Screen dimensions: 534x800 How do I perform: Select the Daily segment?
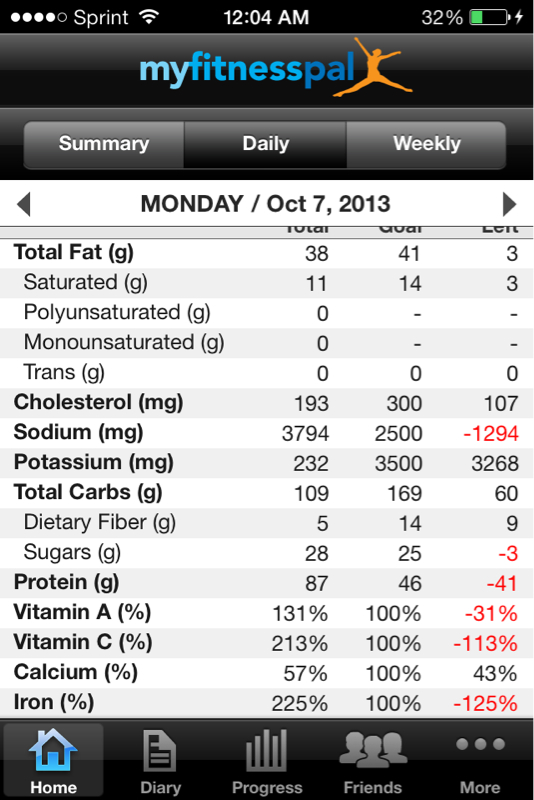pyautogui.click(x=265, y=144)
